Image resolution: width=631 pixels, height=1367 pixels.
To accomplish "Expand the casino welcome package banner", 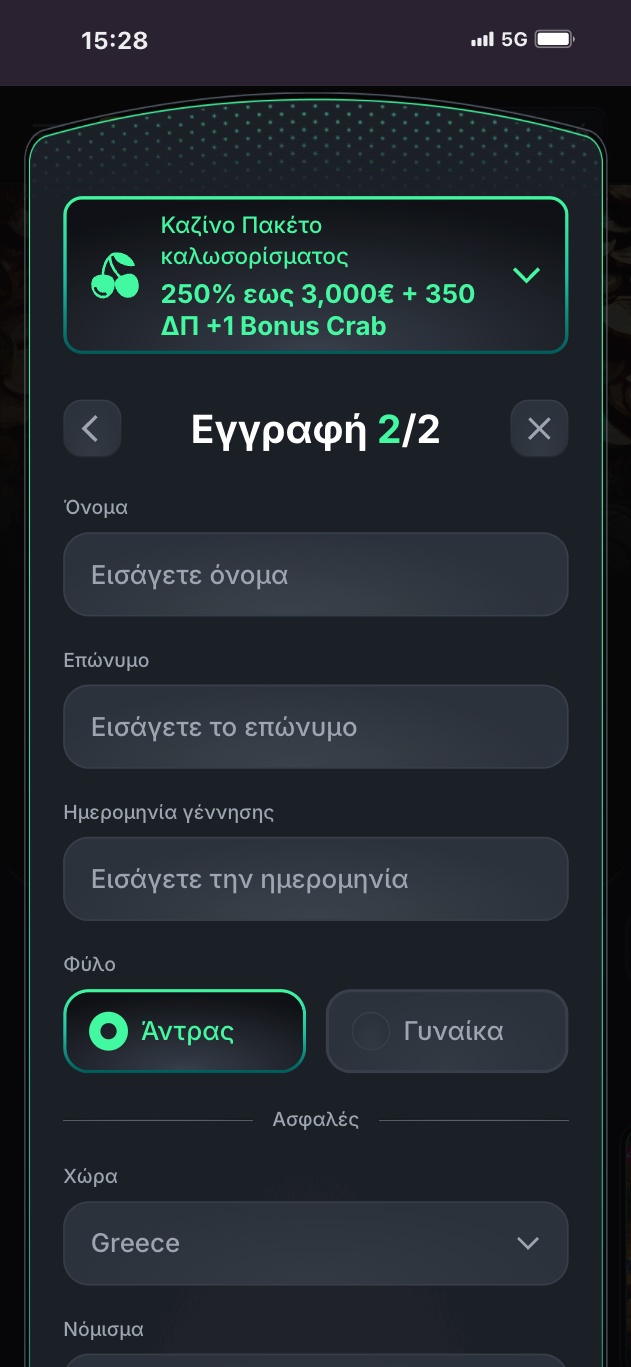I will tap(526, 275).
